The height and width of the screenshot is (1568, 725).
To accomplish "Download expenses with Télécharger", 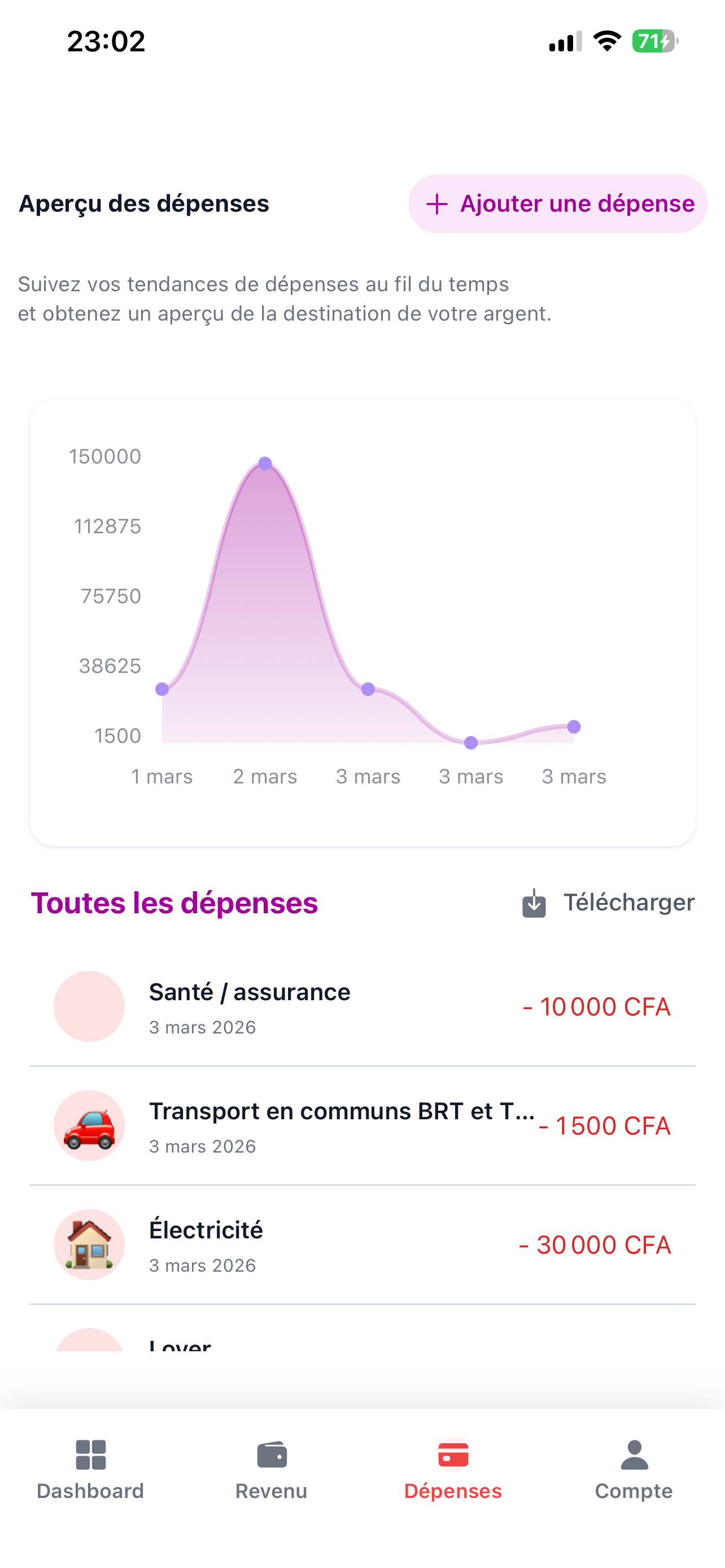I will [x=608, y=903].
